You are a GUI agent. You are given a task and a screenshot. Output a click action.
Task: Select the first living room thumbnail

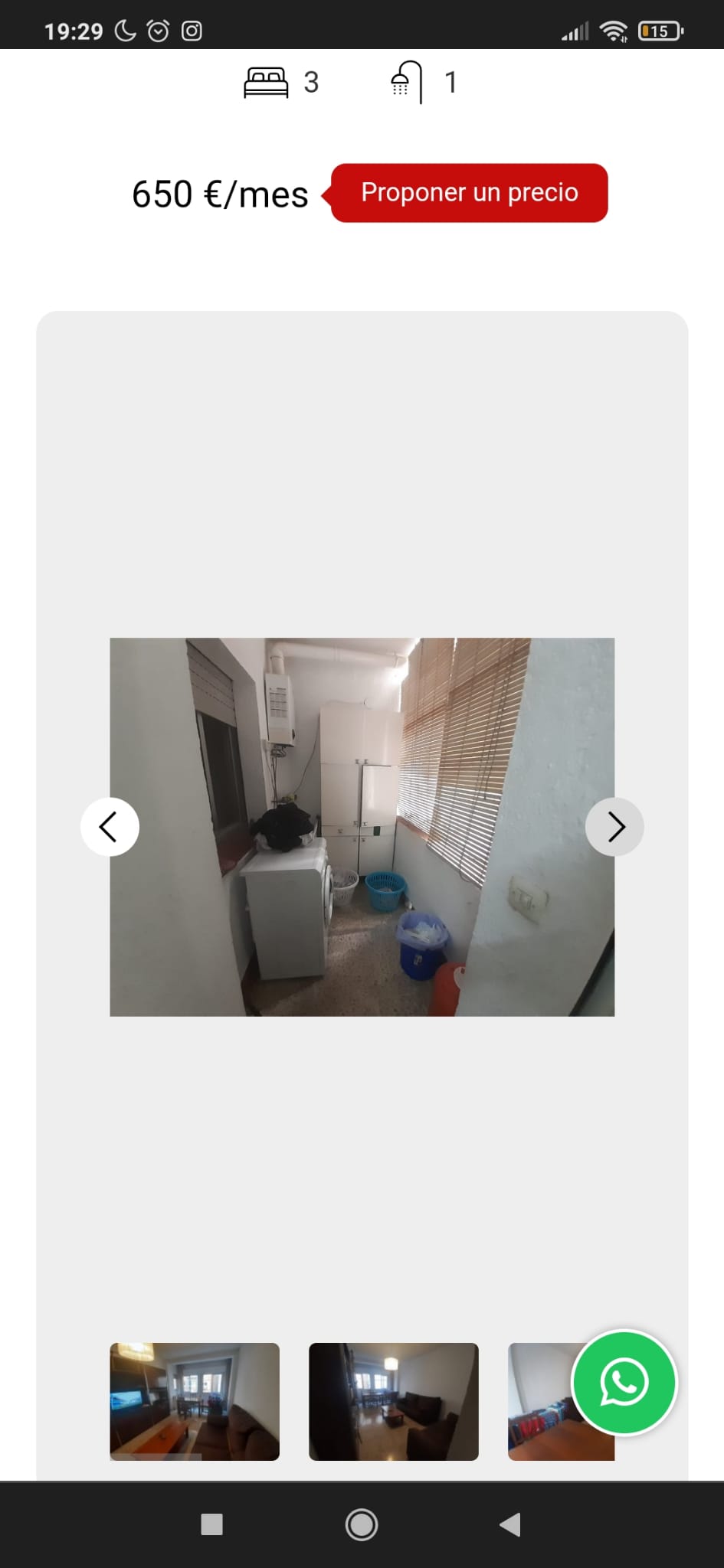pos(195,1401)
